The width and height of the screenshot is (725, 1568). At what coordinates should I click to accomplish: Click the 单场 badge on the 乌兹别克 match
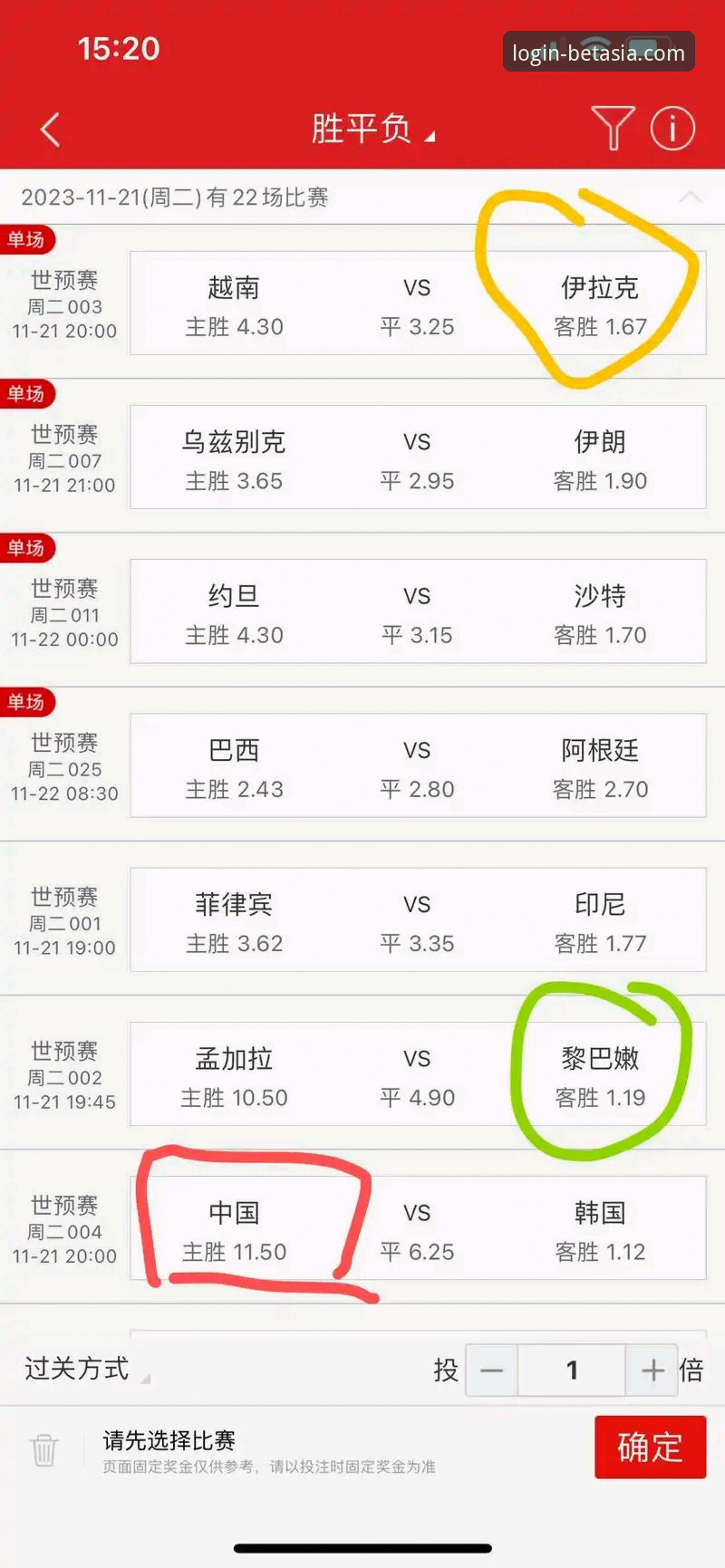[27, 394]
